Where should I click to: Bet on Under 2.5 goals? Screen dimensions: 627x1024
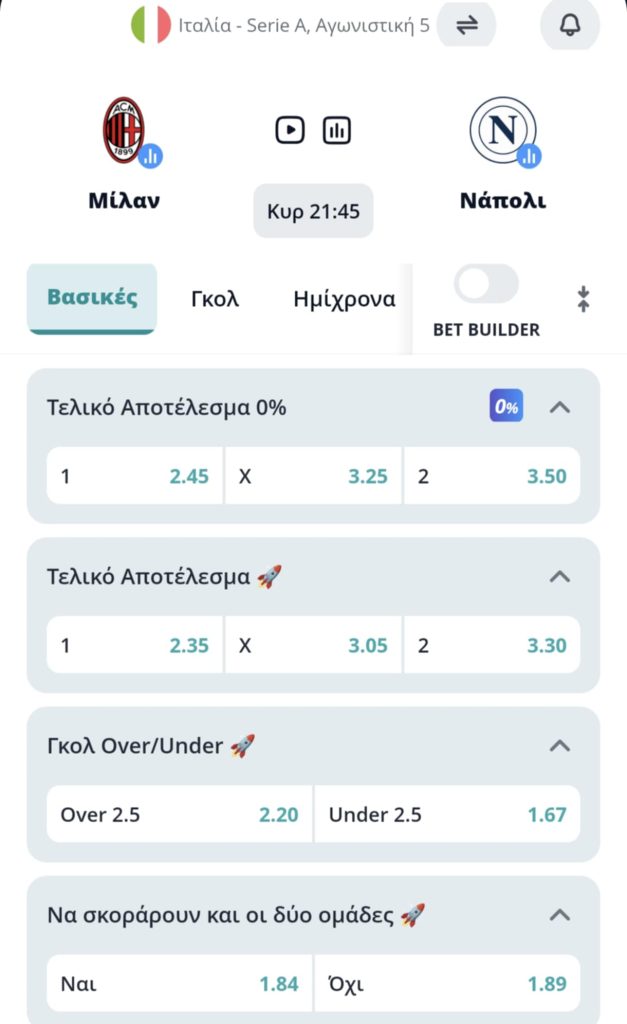point(447,814)
